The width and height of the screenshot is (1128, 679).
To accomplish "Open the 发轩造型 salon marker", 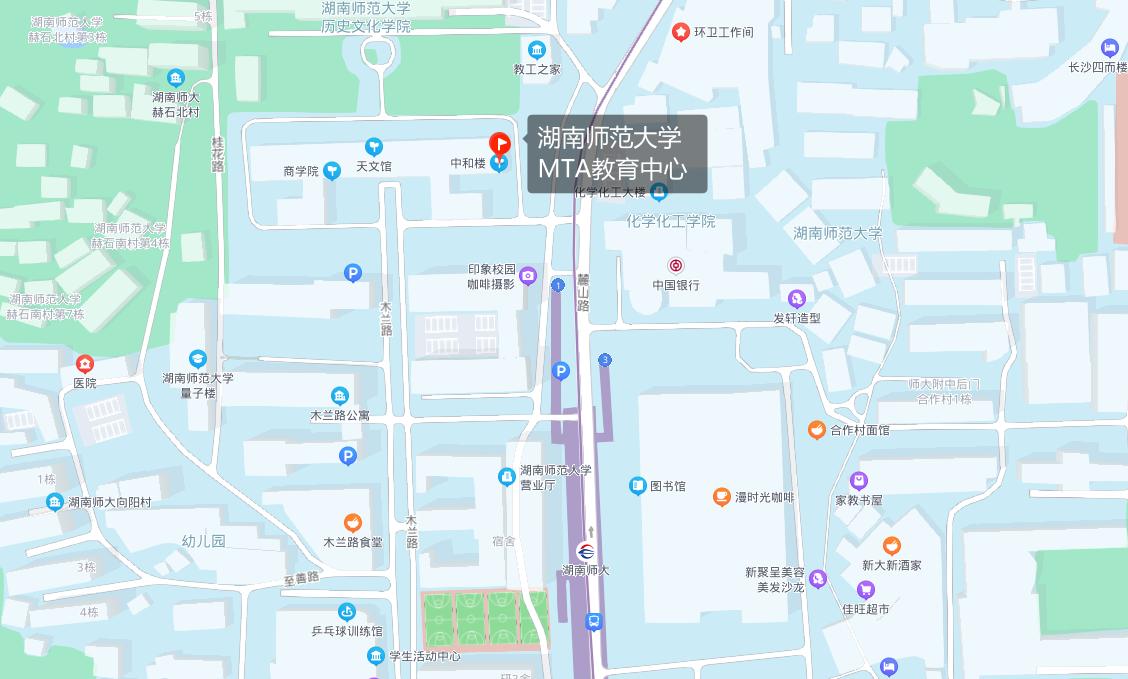I will [x=797, y=299].
